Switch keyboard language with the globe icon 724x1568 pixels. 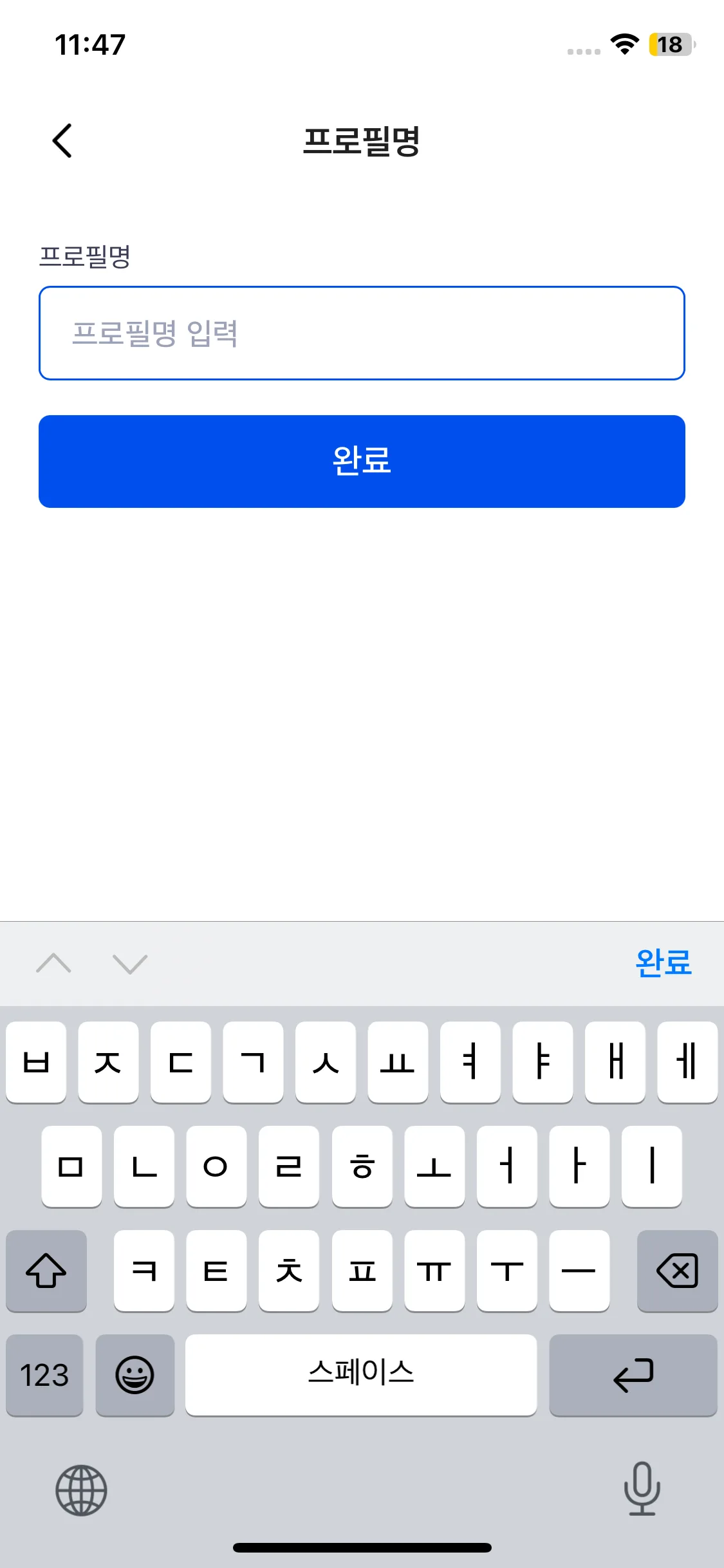[x=81, y=1489]
